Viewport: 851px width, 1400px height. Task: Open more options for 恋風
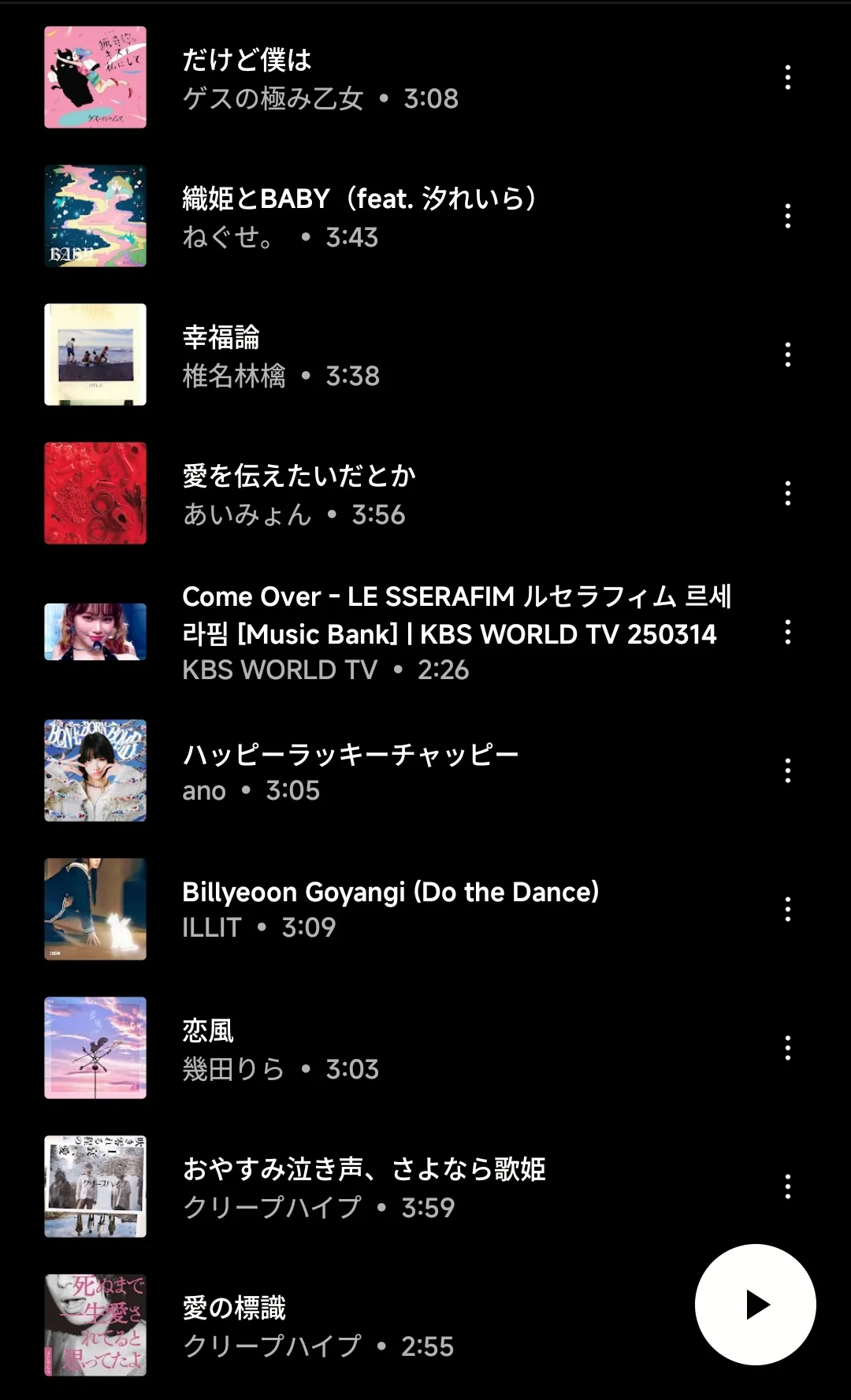[787, 1048]
